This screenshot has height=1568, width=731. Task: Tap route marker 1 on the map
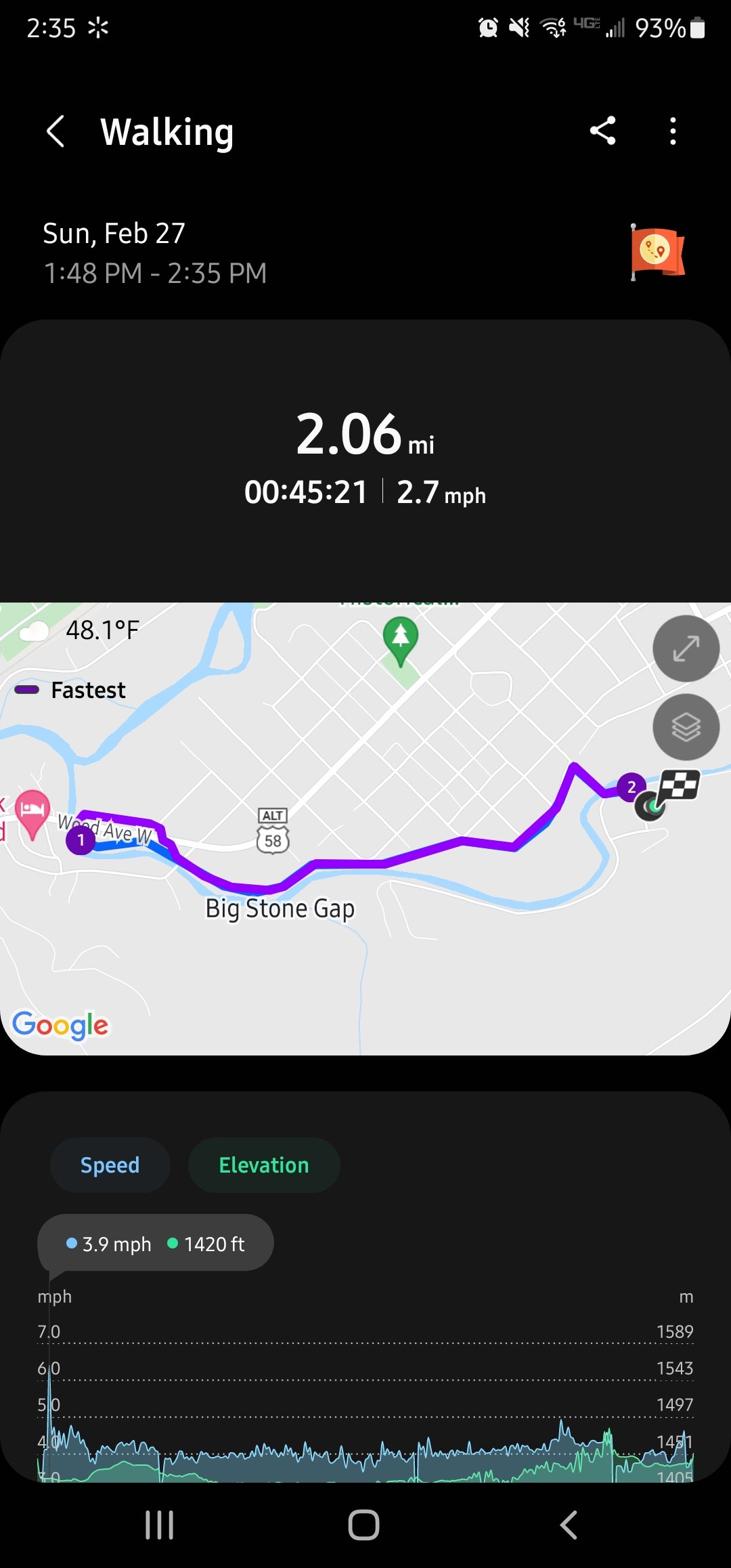(81, 840)
